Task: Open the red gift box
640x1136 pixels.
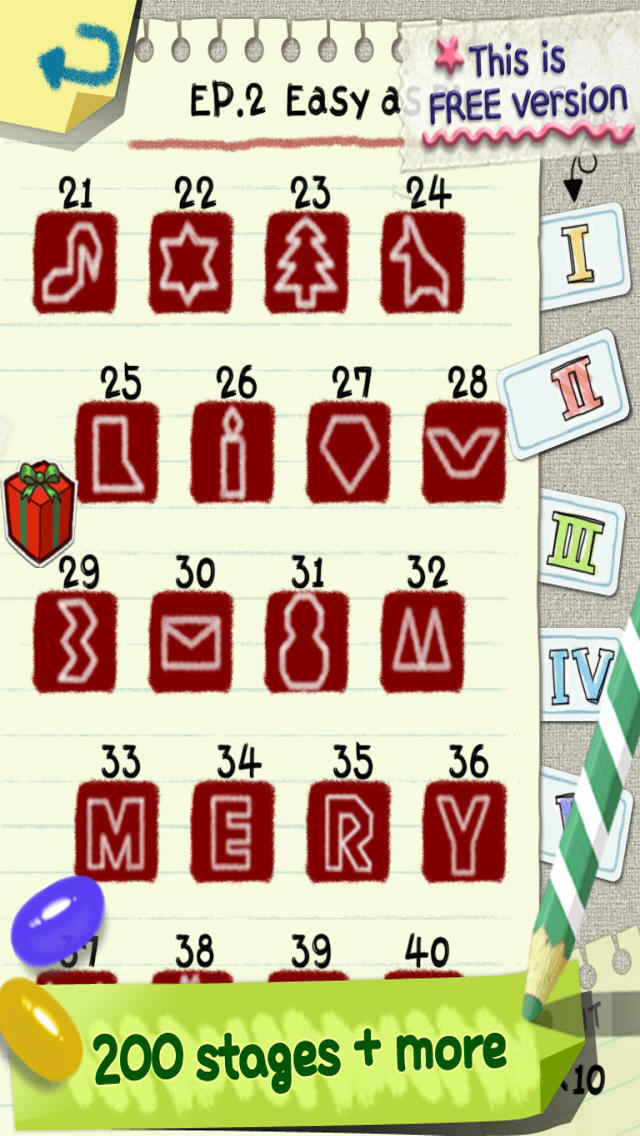Action: click(x=40, y=510)
